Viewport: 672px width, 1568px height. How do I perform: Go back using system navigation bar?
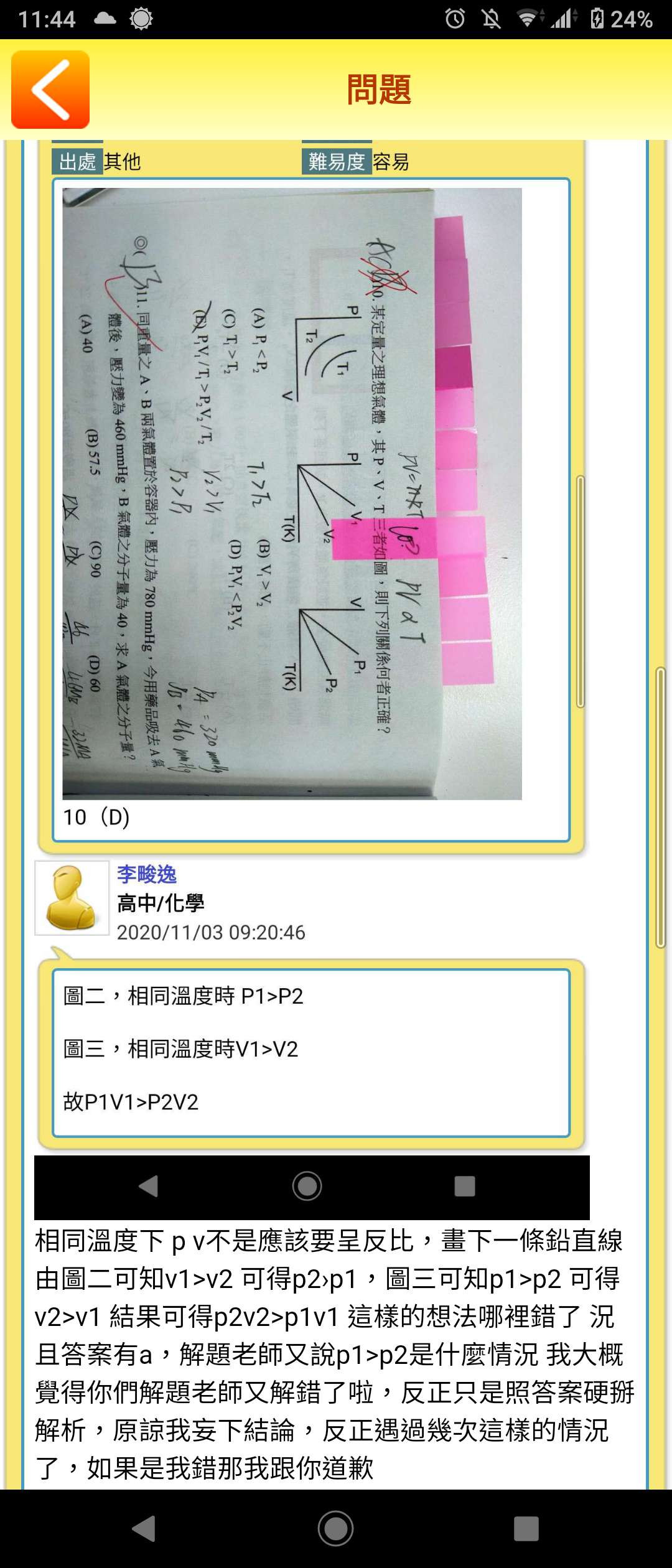pos(144,1528)
